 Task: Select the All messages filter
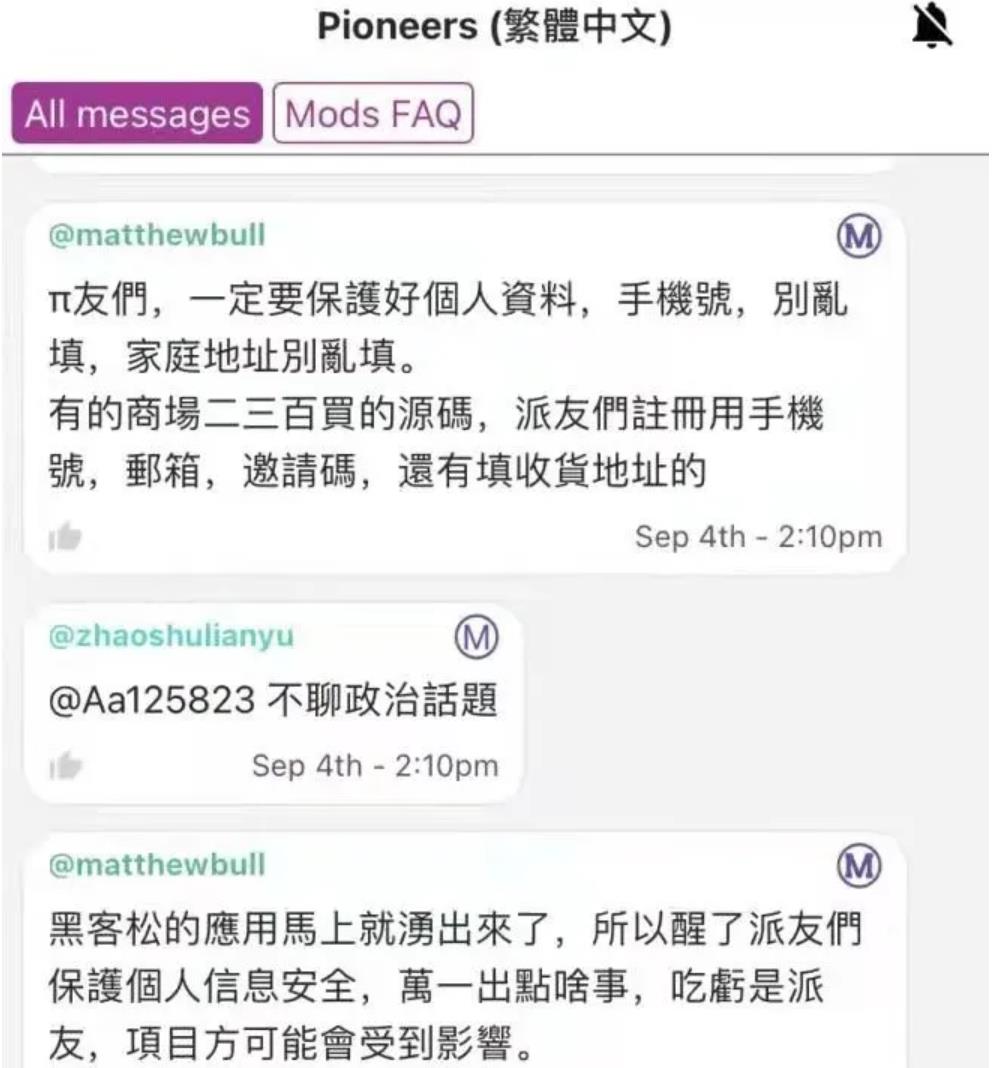click(137, 114)
